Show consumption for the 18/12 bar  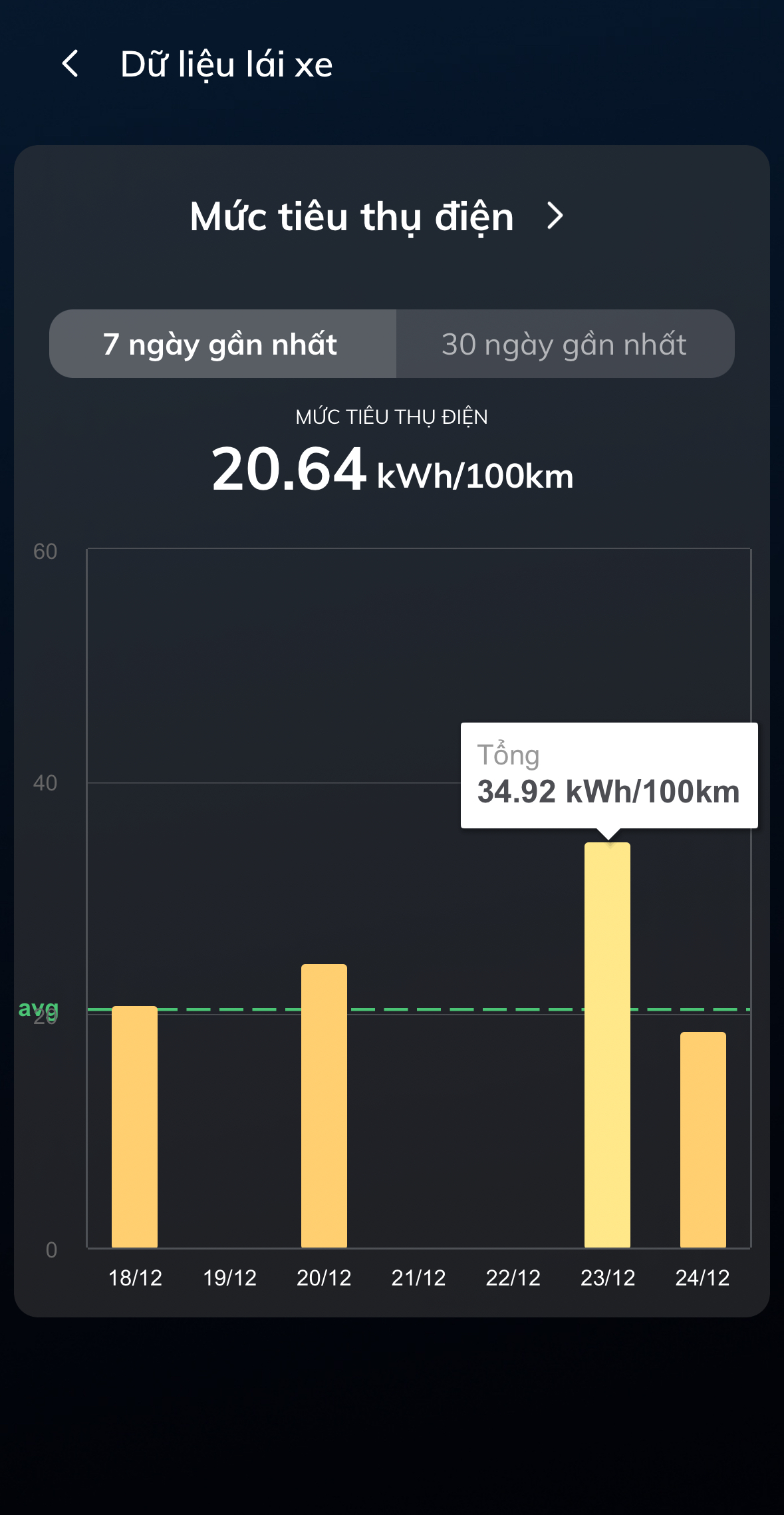(x=135, y=1126)
